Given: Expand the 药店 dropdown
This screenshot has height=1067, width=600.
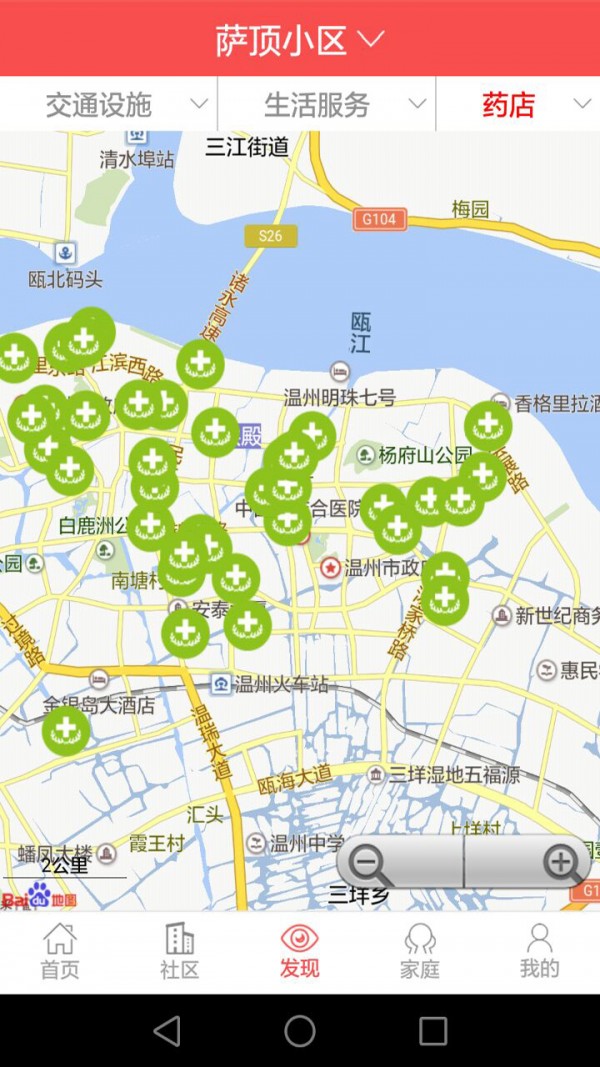Looking at the screenshot, I should click(518, 104).
